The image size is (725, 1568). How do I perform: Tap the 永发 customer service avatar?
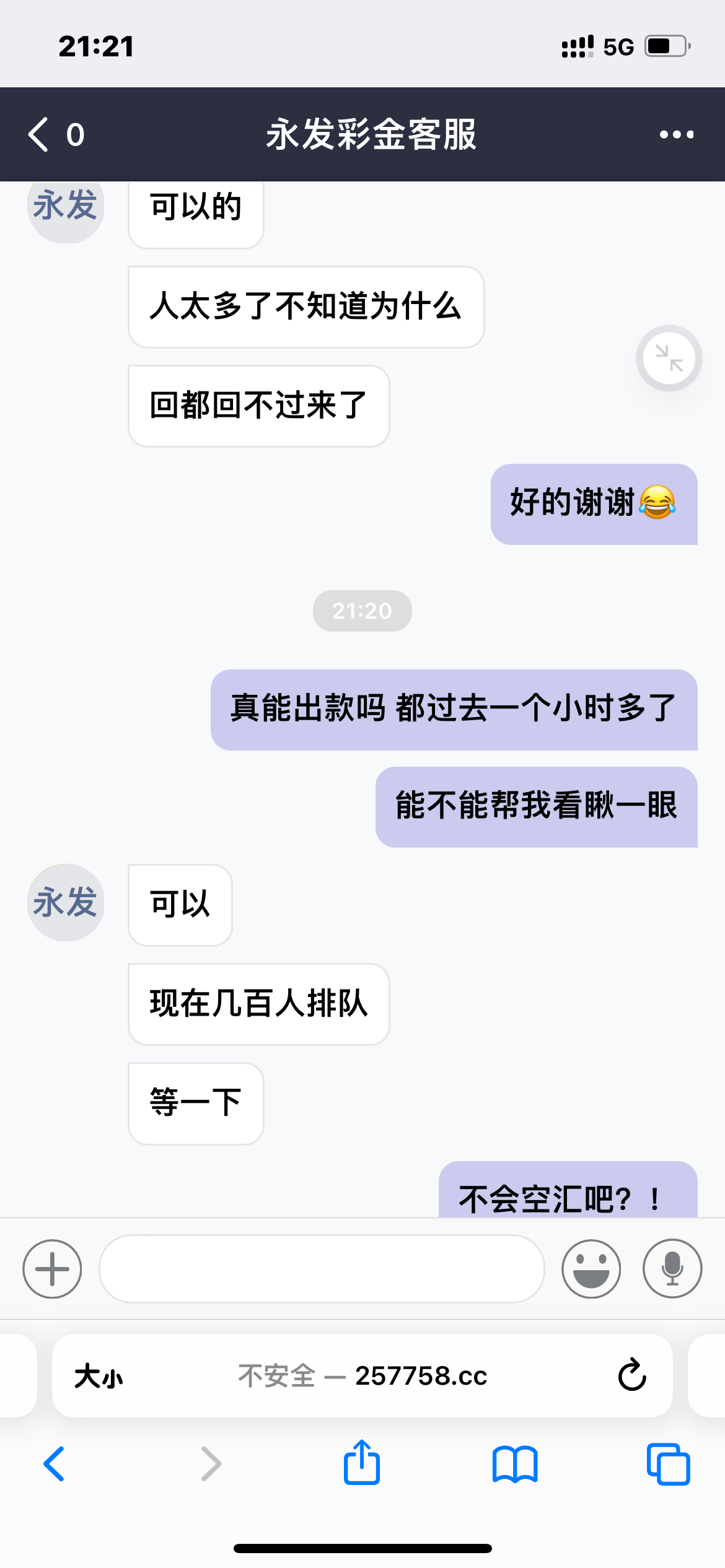click(x=66, y=903)
